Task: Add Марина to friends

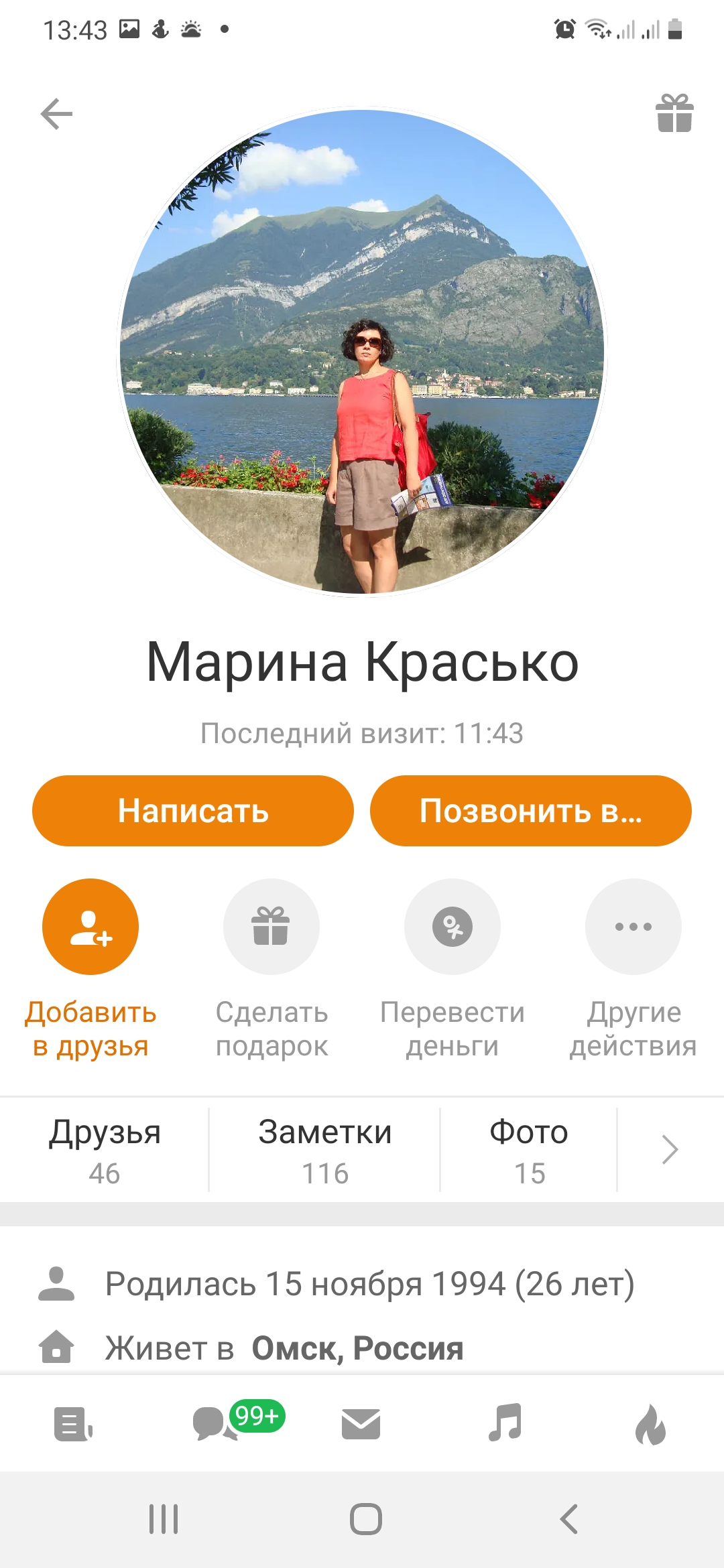Action: click(x=90, y=927)
